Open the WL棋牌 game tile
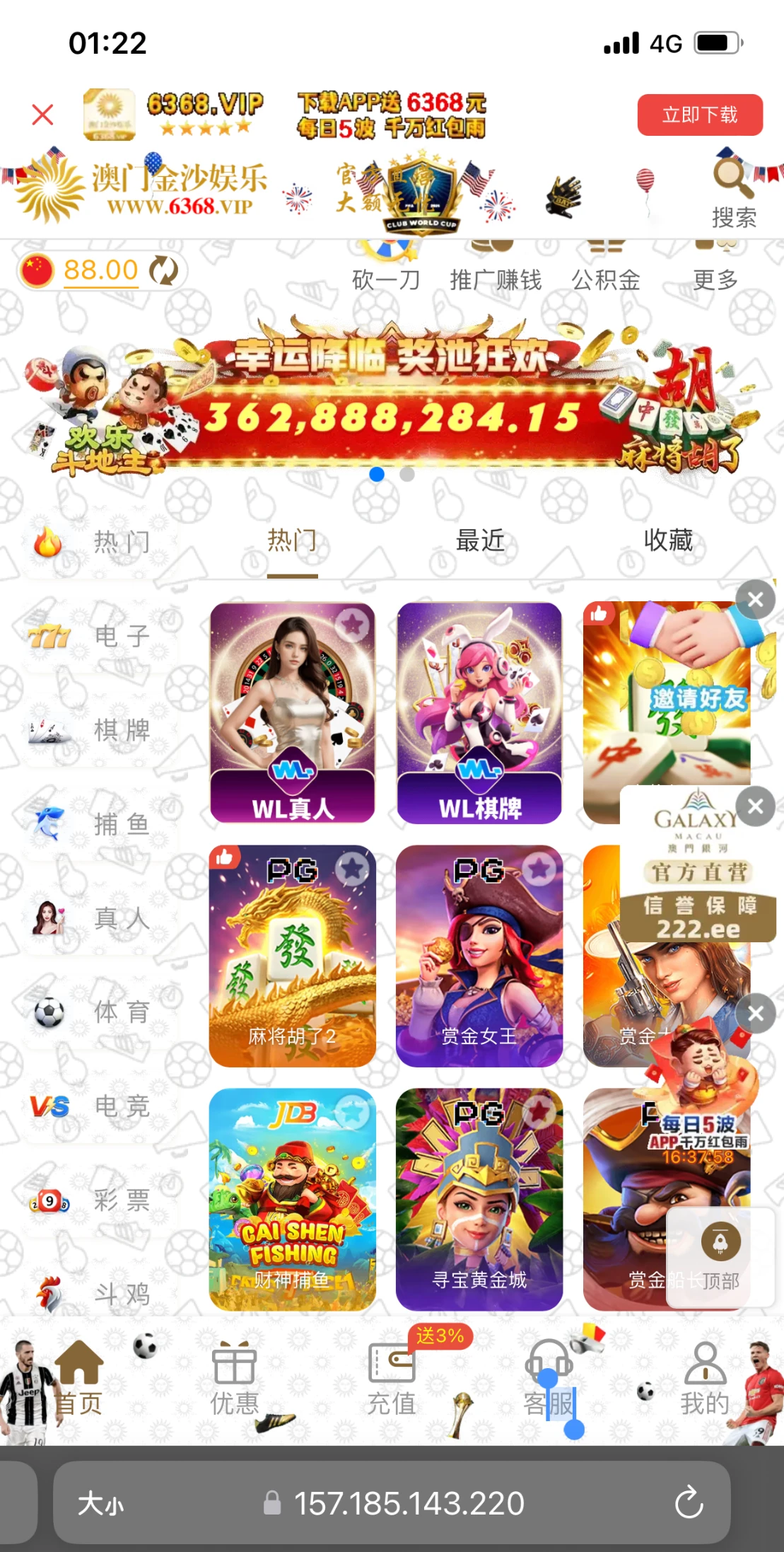This screenshot has height=1552, width=784. click(x=479, y=712)
